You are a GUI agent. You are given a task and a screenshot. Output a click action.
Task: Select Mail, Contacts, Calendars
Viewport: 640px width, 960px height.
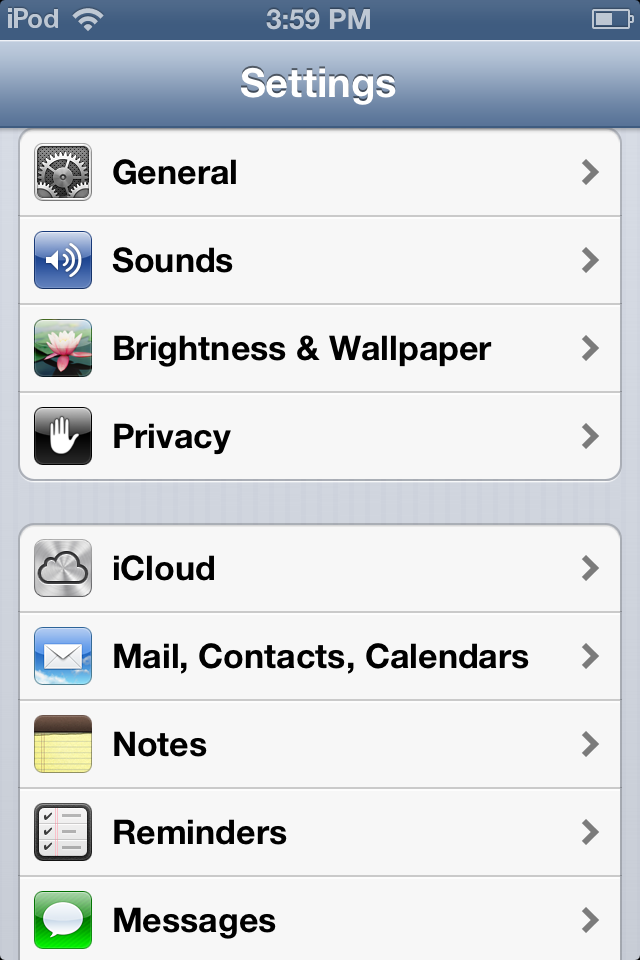click(x=320, y=657)
